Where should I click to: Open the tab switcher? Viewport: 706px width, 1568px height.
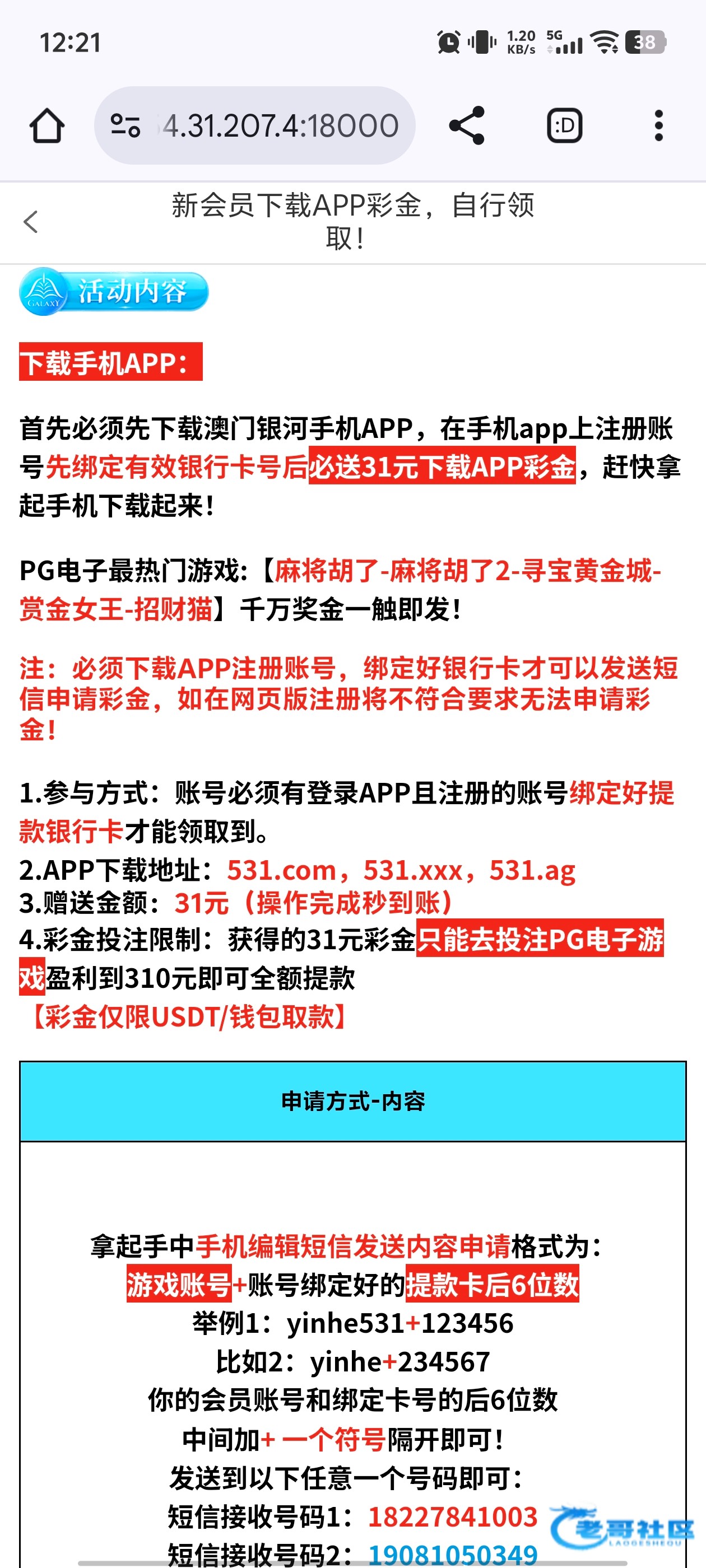tap(564, 126)
